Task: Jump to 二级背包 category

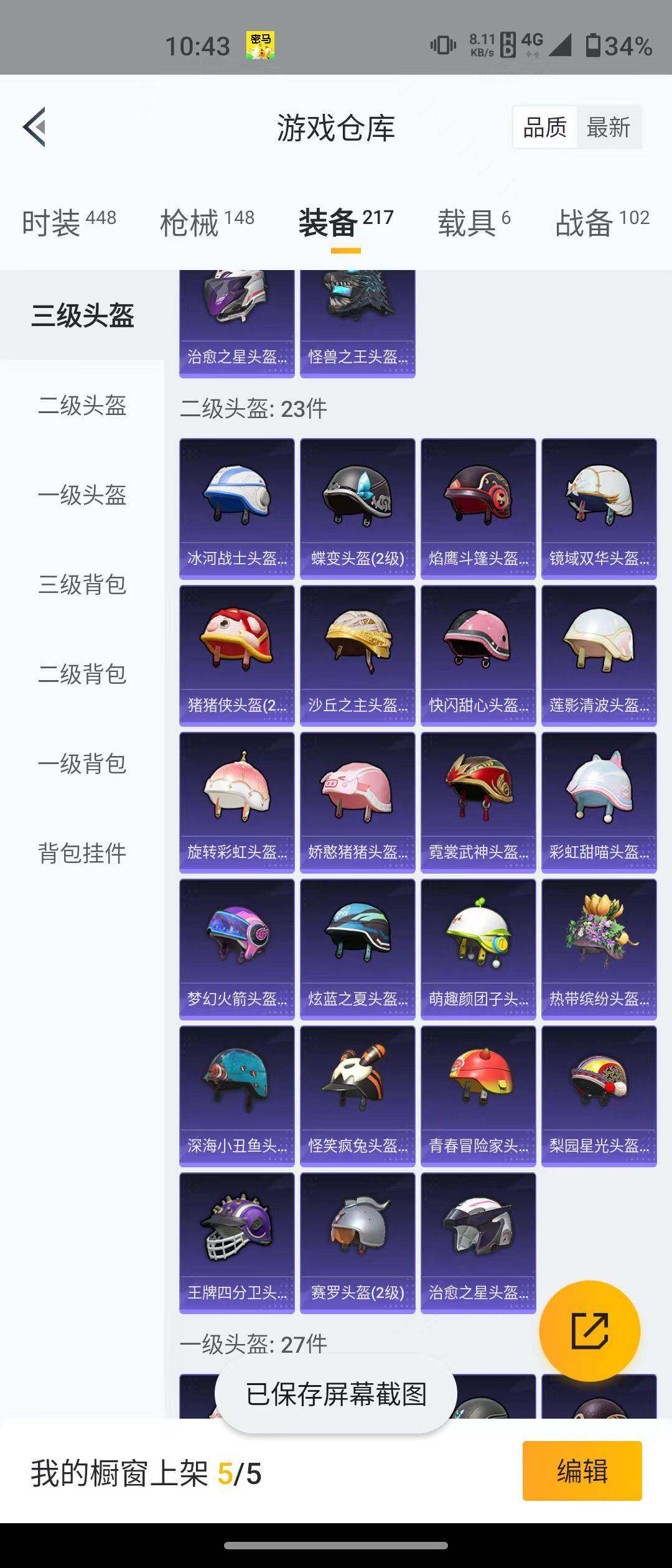Action: coord(82,674)
